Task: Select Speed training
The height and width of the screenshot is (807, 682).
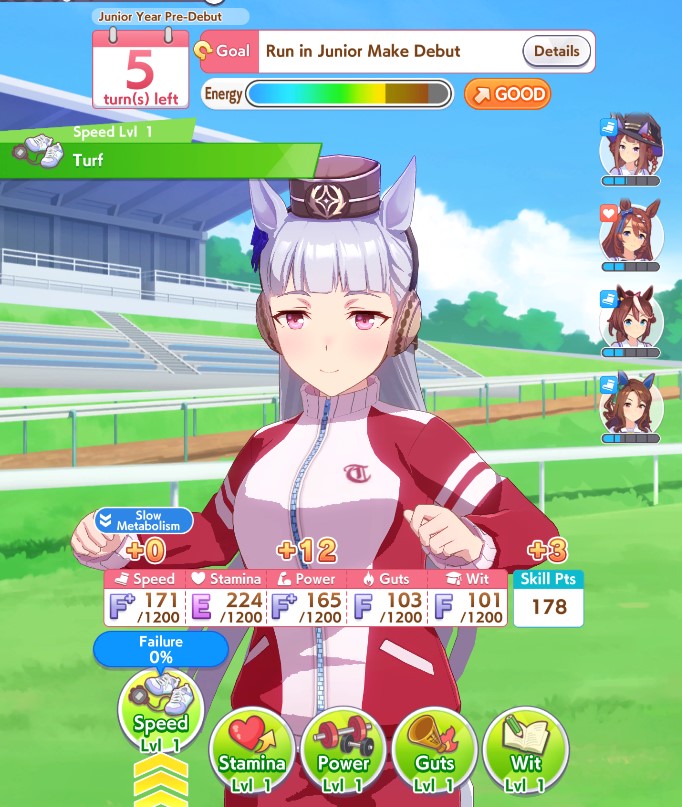Action: pos(160,712)
